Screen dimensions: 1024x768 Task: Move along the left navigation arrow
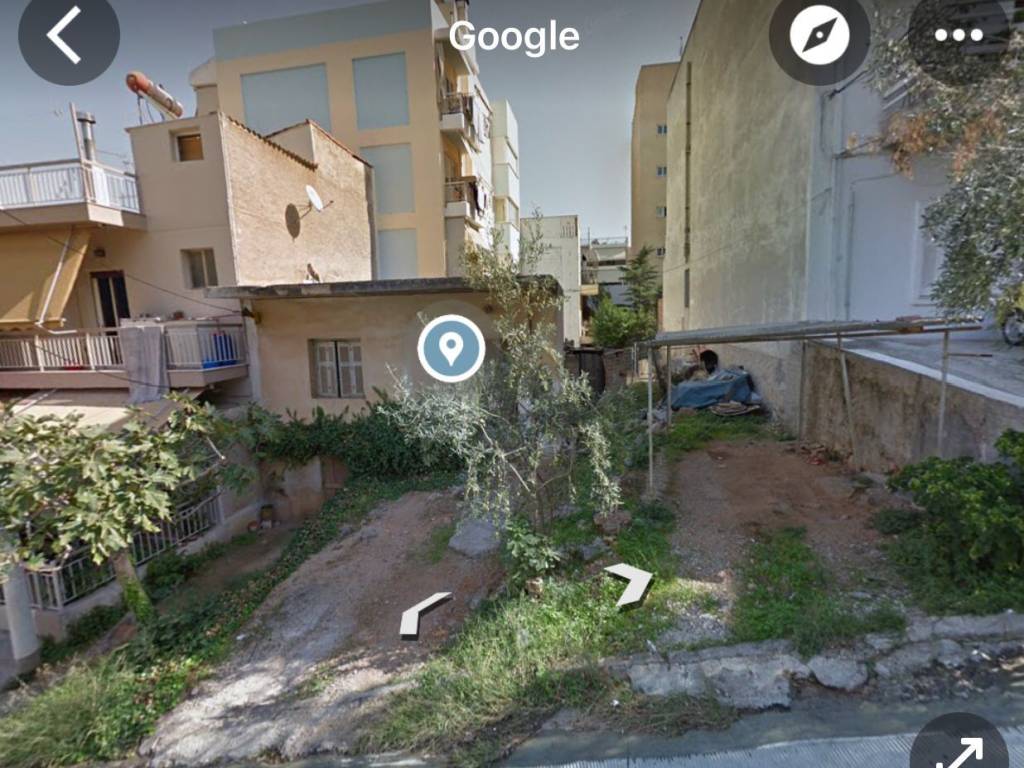(x=424, y=612)
